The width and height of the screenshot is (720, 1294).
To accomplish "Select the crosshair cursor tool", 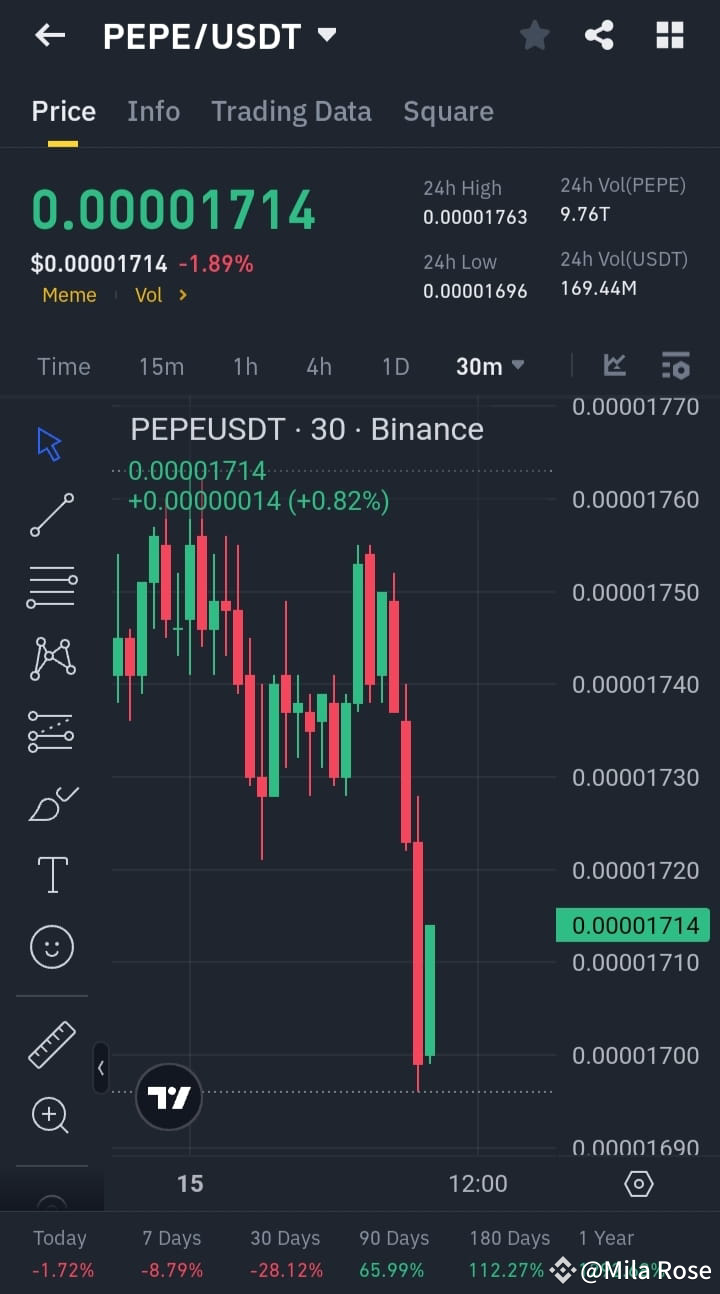I will coord(50,443).
